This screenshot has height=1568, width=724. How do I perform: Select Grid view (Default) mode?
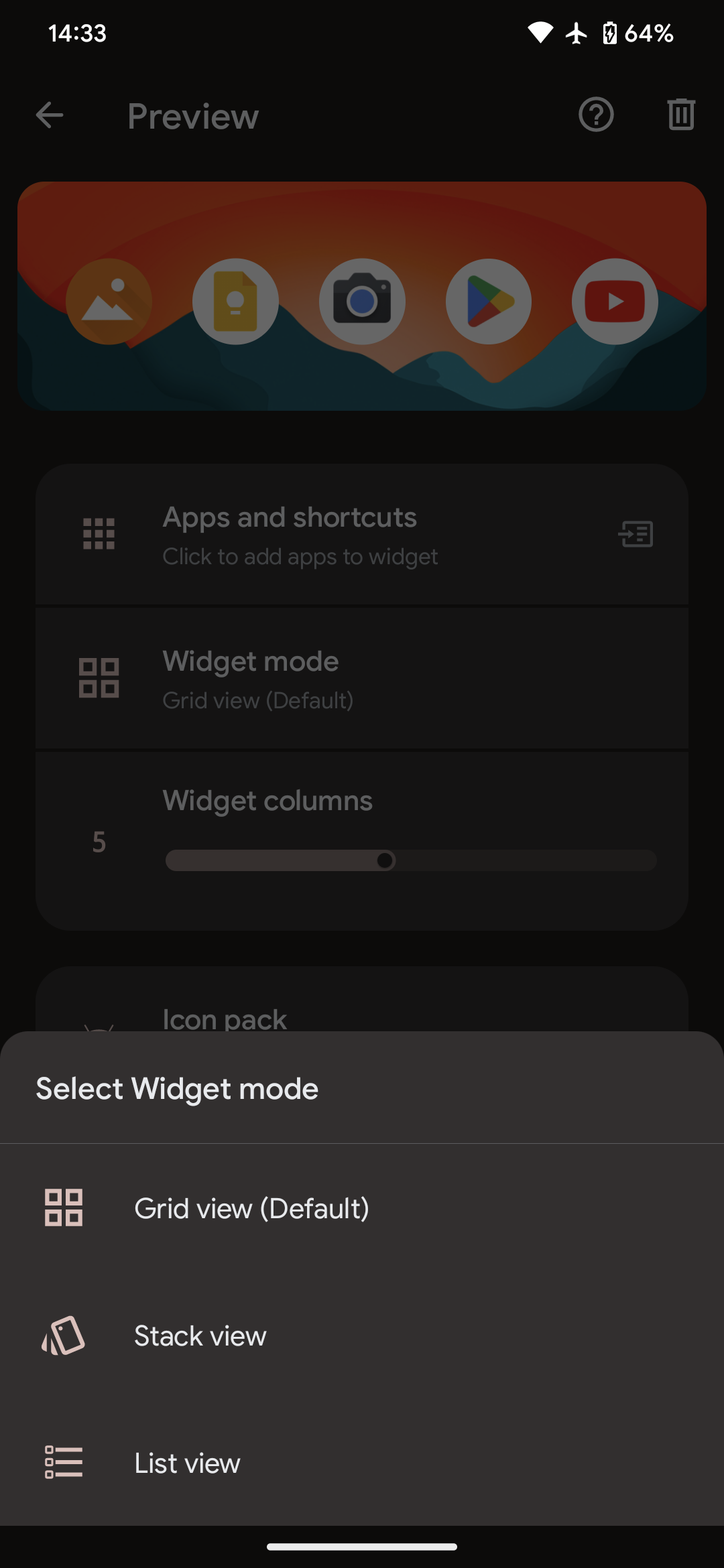click(x=362, y=1207)
